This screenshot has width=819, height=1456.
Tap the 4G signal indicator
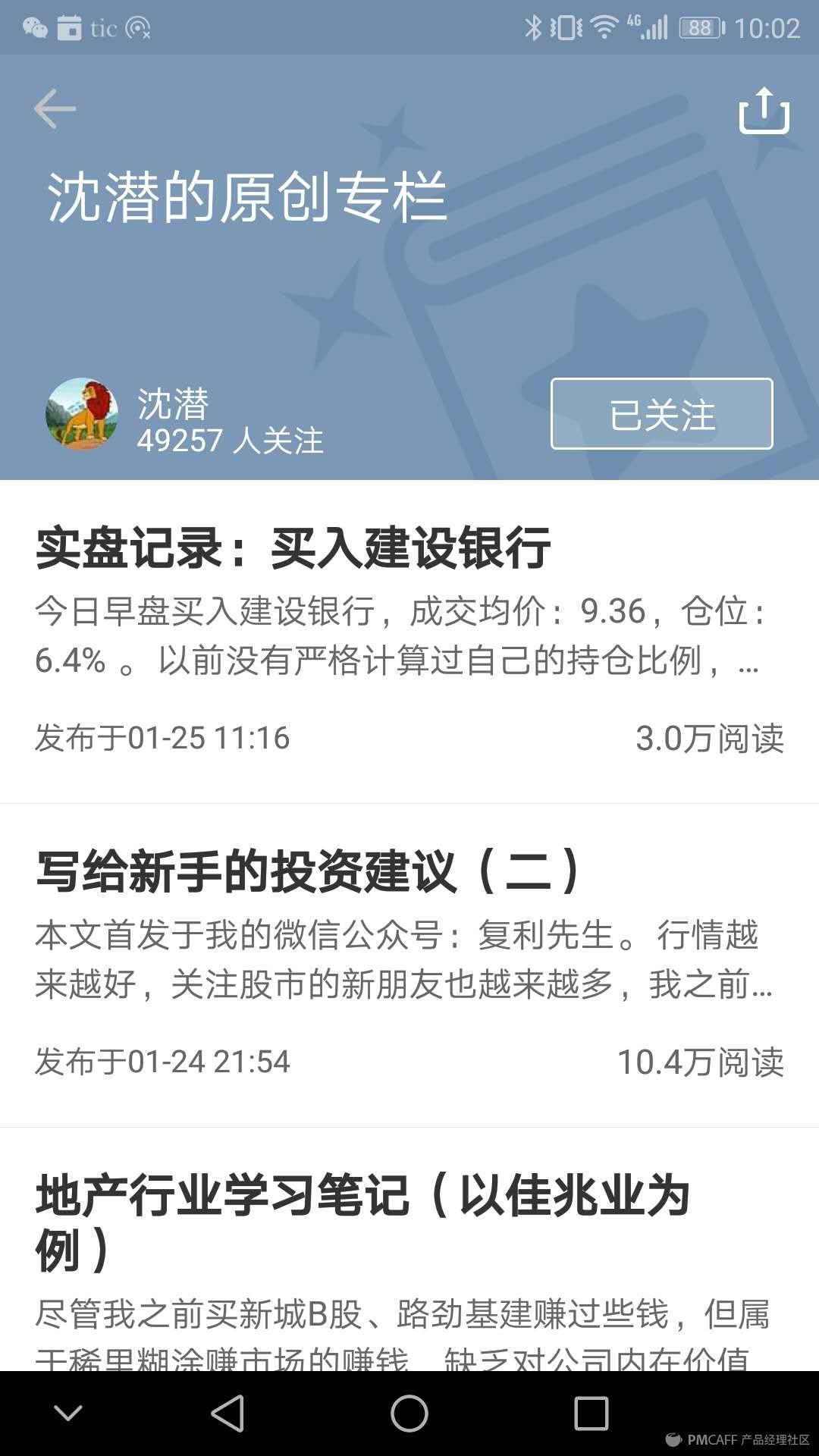[x=645, y=29]
